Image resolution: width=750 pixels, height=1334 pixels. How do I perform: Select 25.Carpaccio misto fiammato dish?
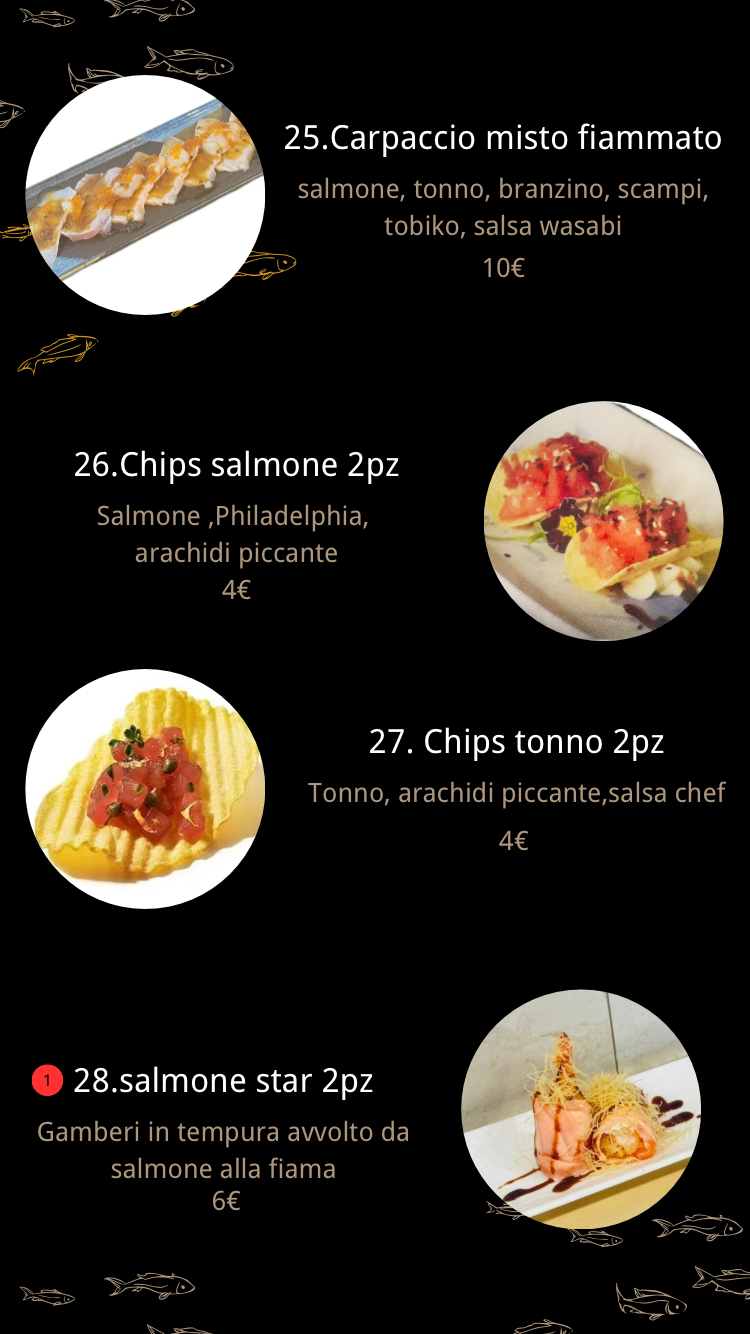click(502, 138)
